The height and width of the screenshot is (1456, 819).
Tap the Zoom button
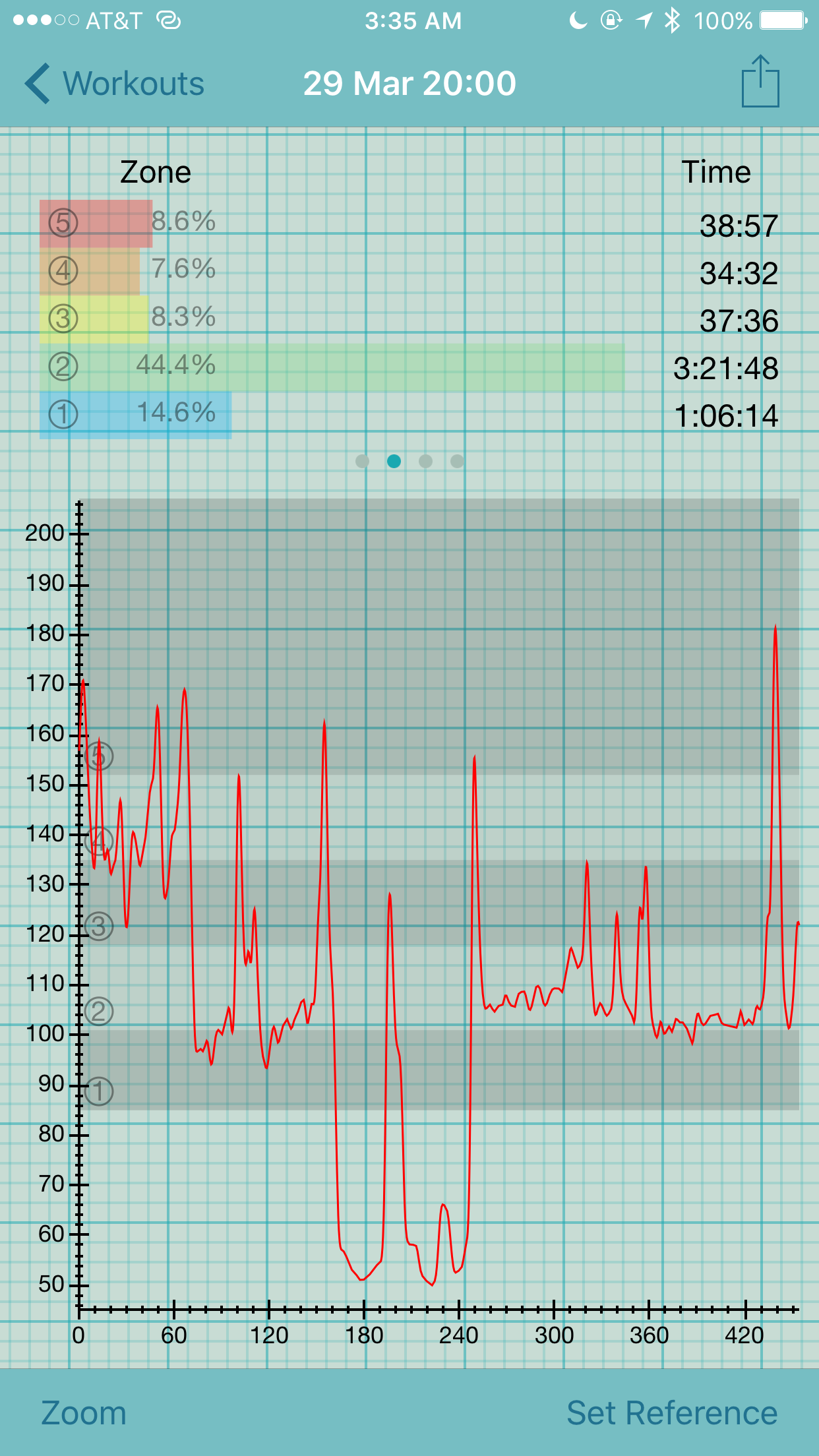[x=84, y=1413]
